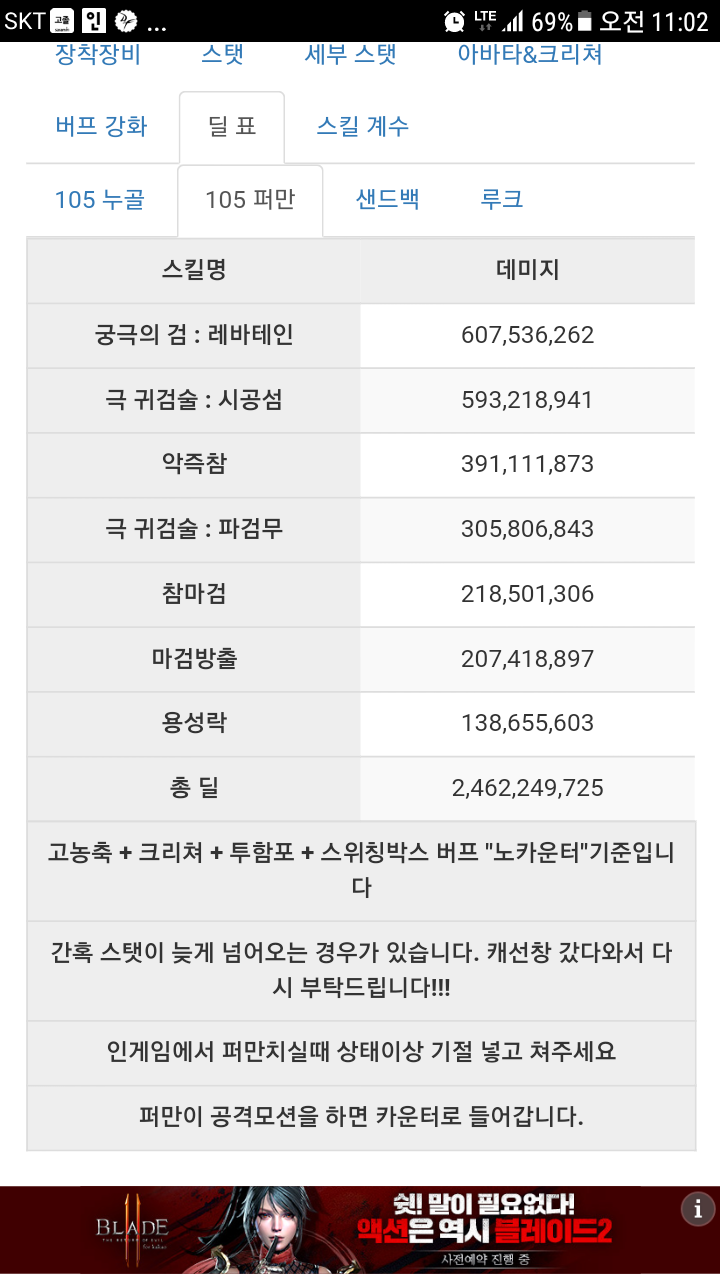Switch to 버프 강화 tab

(x=101, y=126)
